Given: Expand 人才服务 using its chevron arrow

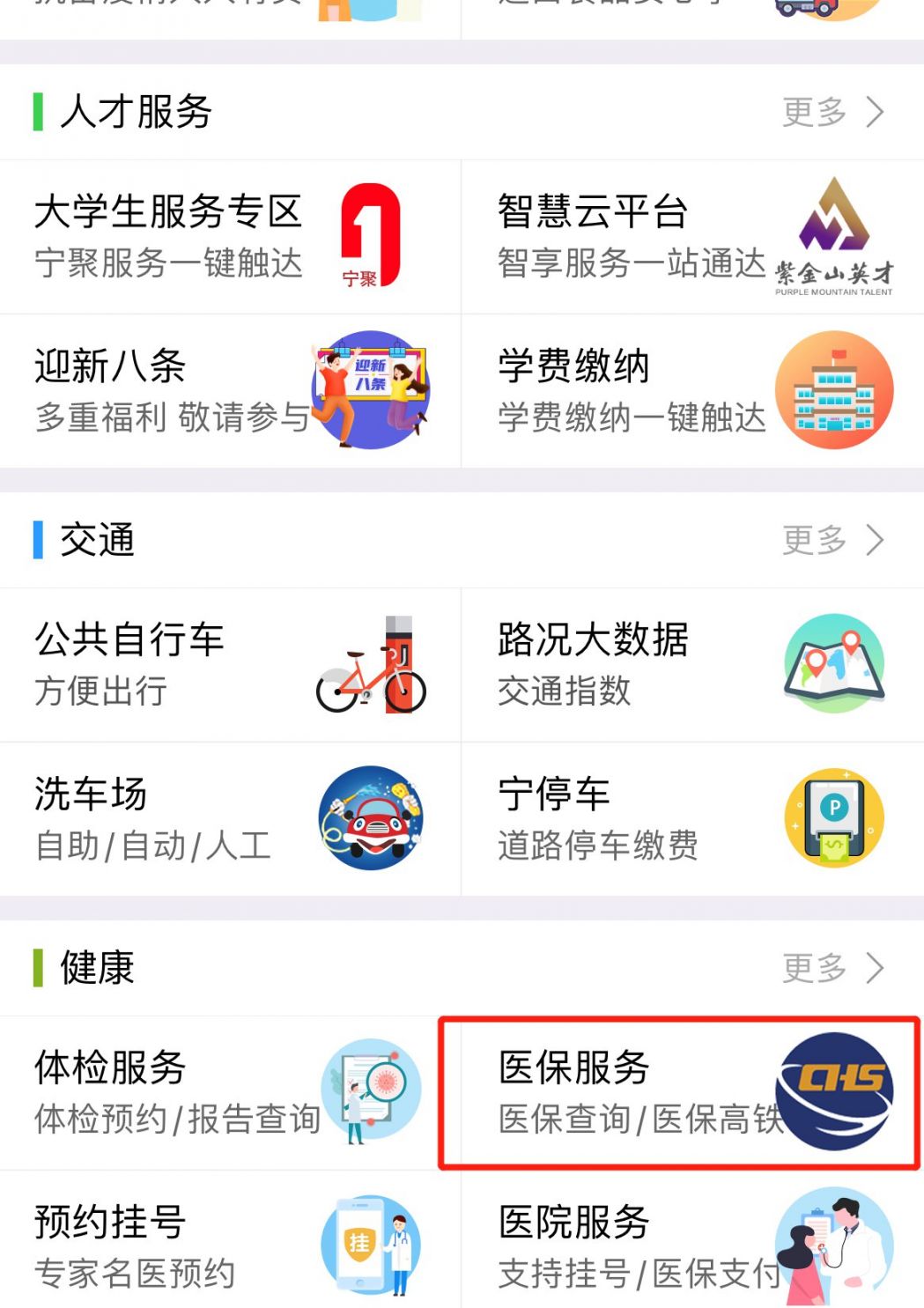Looking at the screenshot, I should [x=876, y=112].
